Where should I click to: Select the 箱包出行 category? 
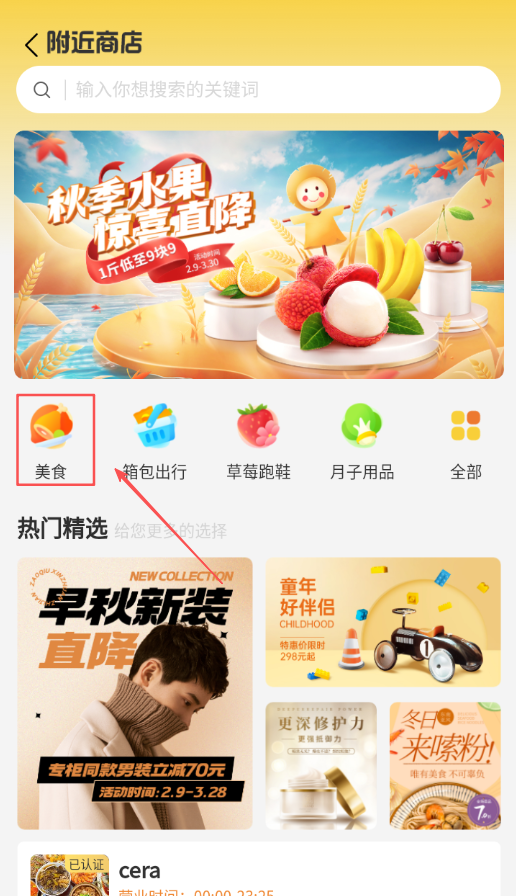click(155, 441)
